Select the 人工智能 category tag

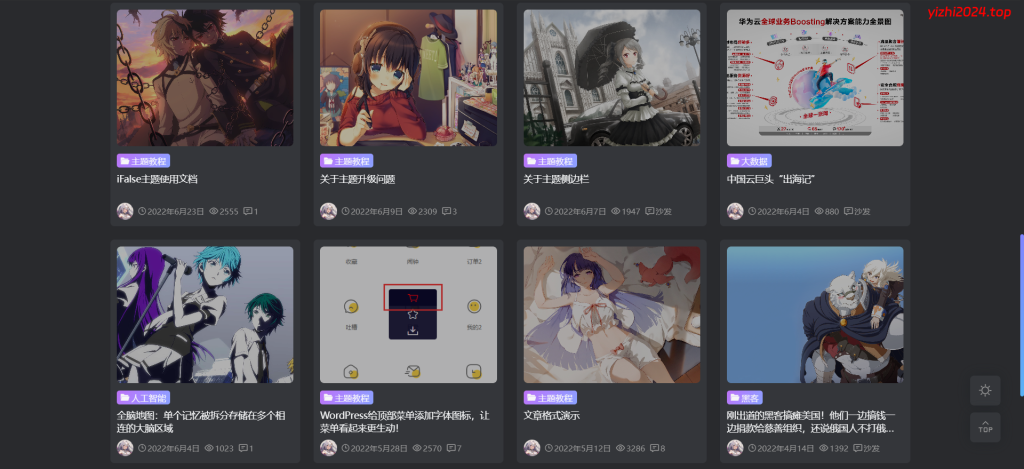point(143,397)
